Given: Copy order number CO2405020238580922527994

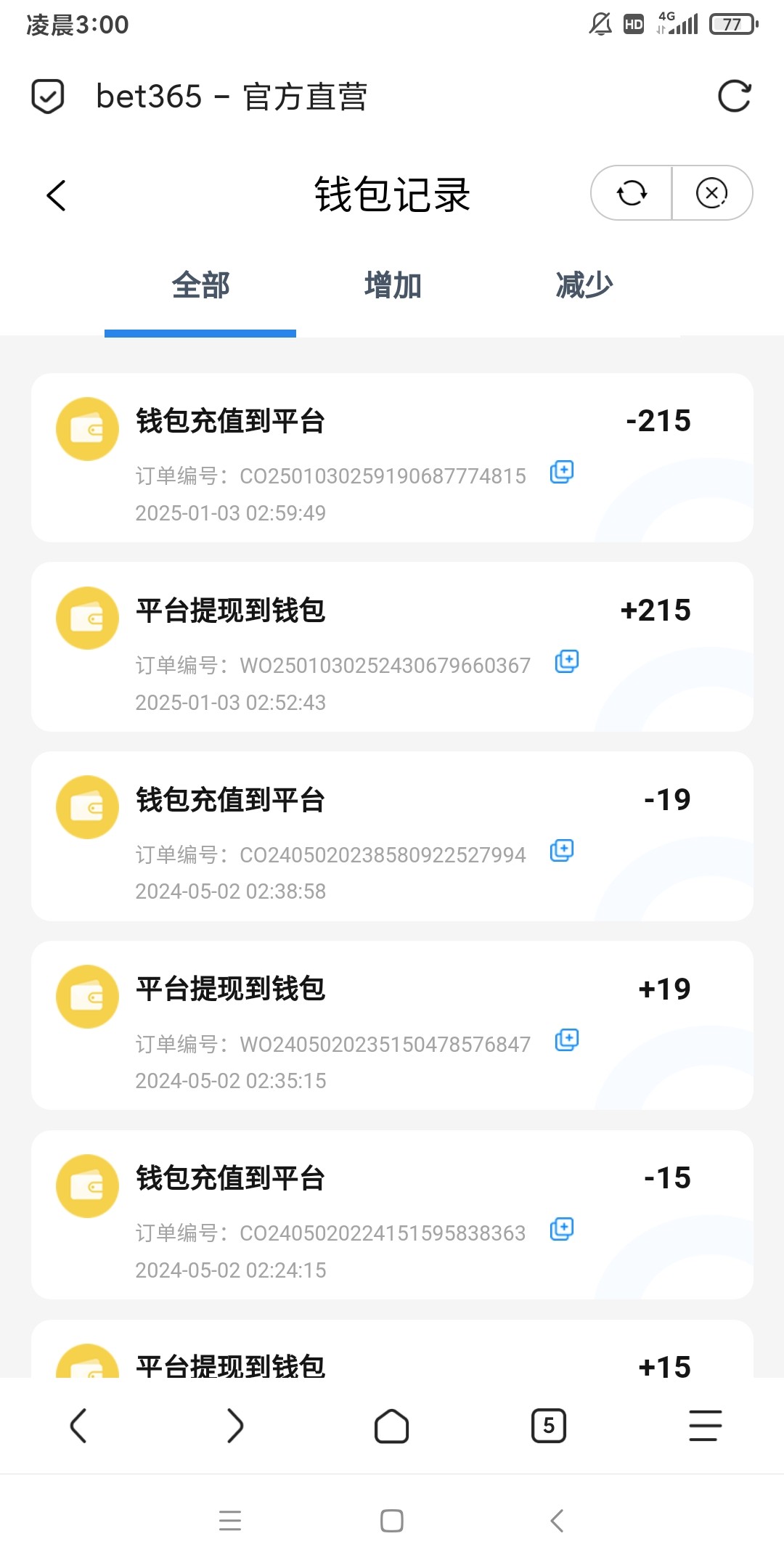Looking at the screenshot, I should pyautogui.click(x=562, y=850).
